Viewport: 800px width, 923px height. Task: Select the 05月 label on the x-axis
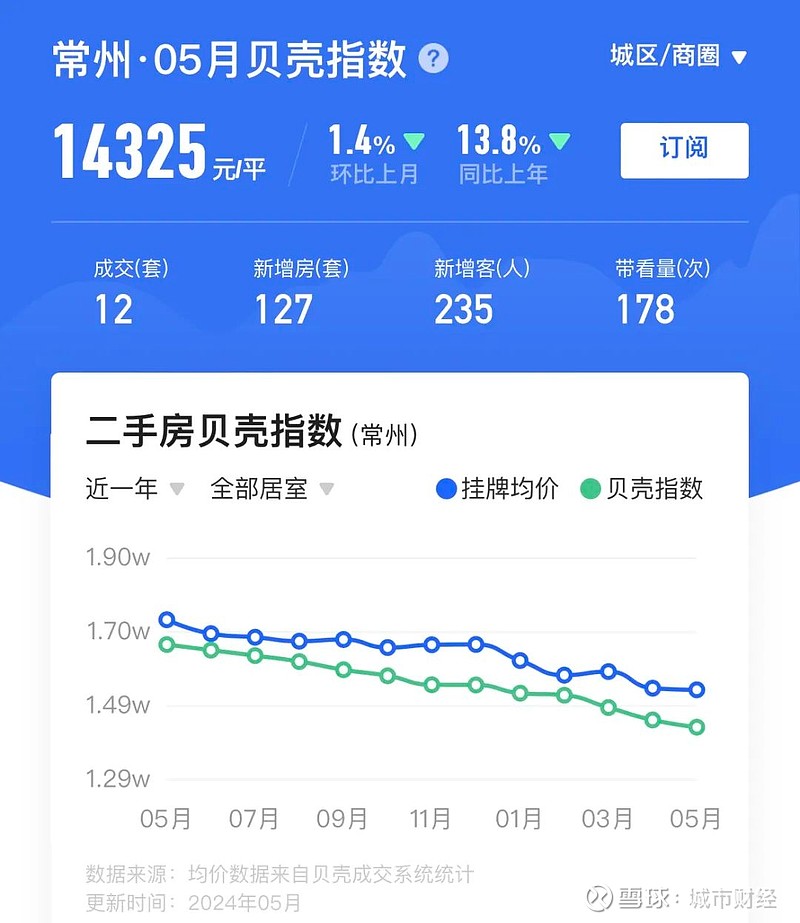pos(165,817)
